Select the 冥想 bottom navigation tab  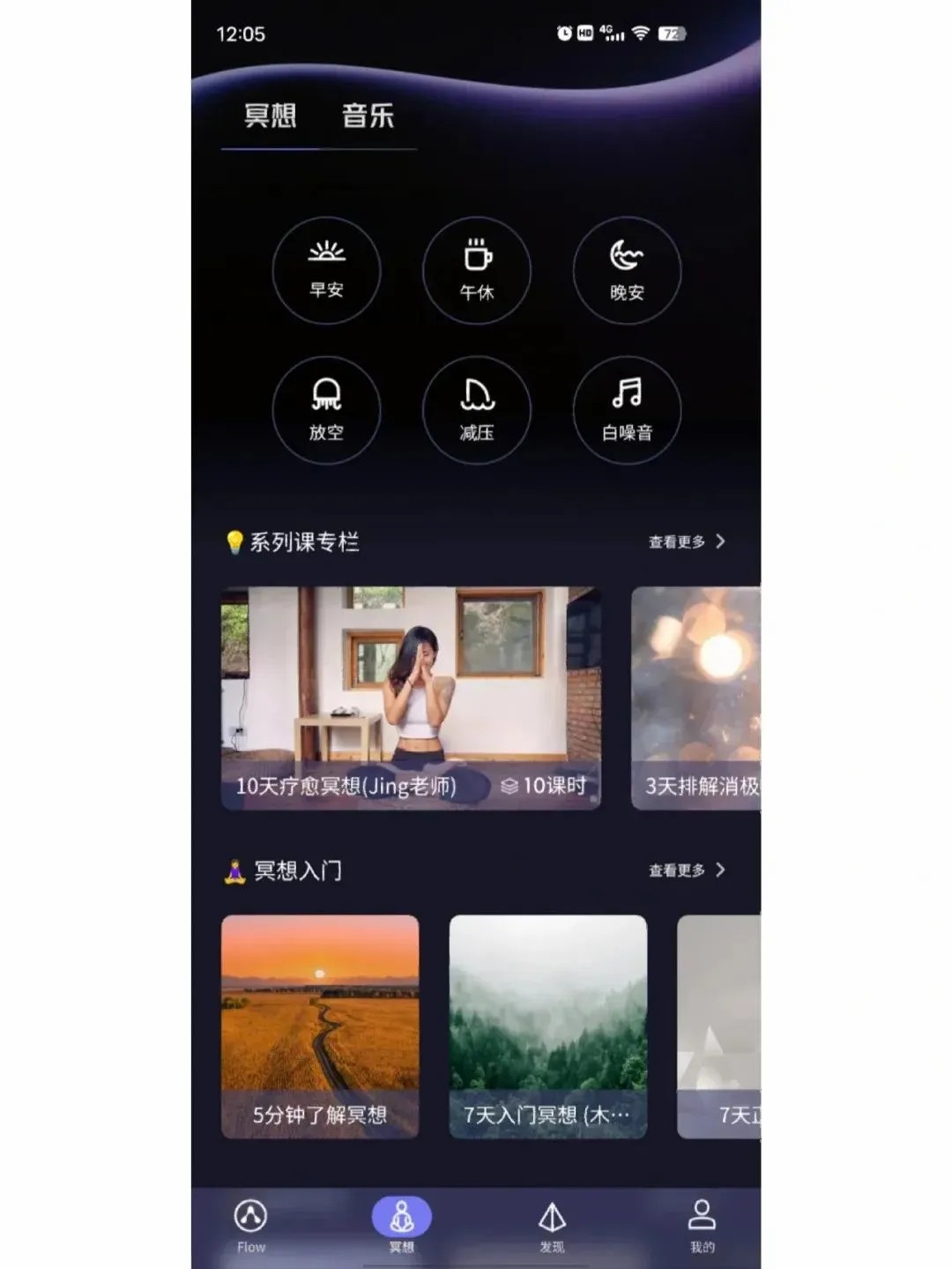(x=402, y=1225)
